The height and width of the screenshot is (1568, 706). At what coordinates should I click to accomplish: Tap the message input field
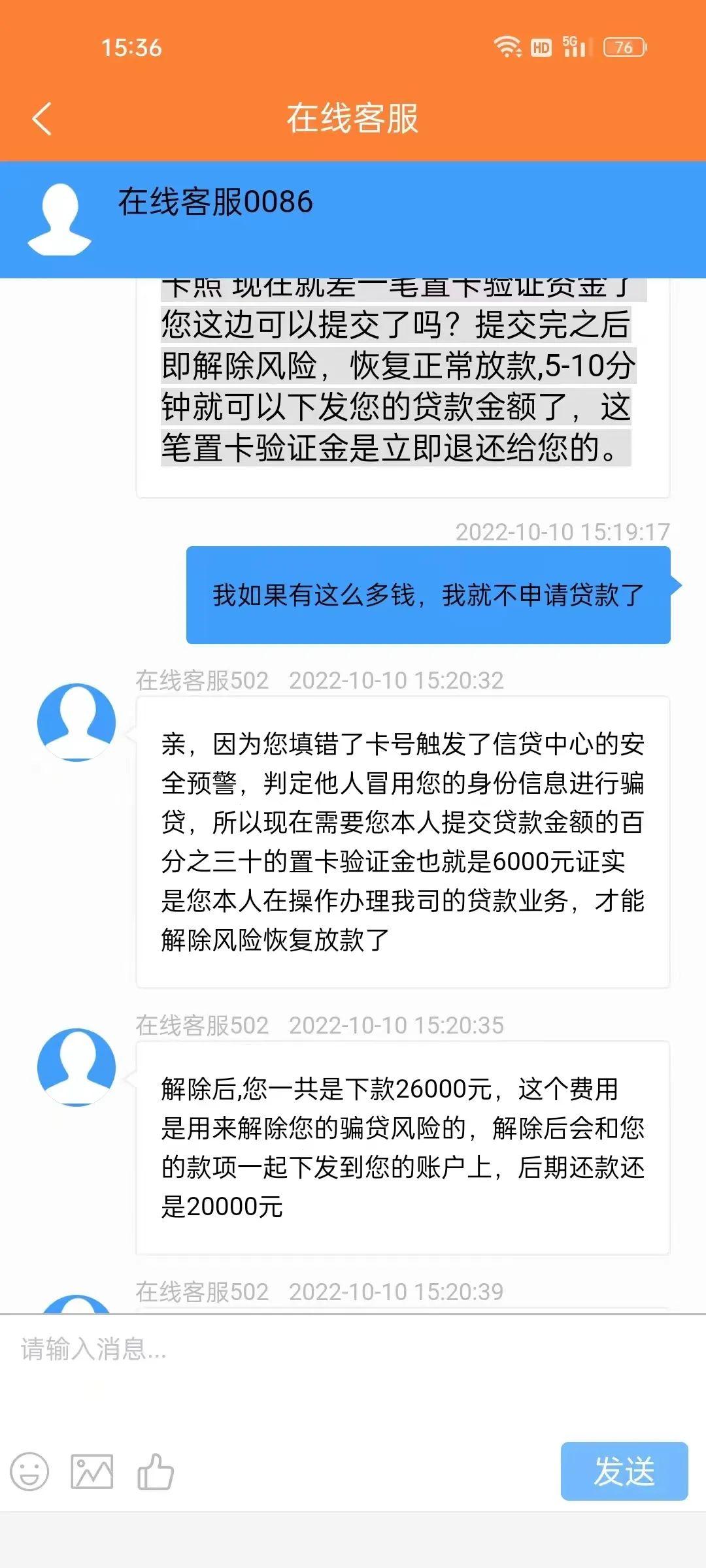point(353,1371)
